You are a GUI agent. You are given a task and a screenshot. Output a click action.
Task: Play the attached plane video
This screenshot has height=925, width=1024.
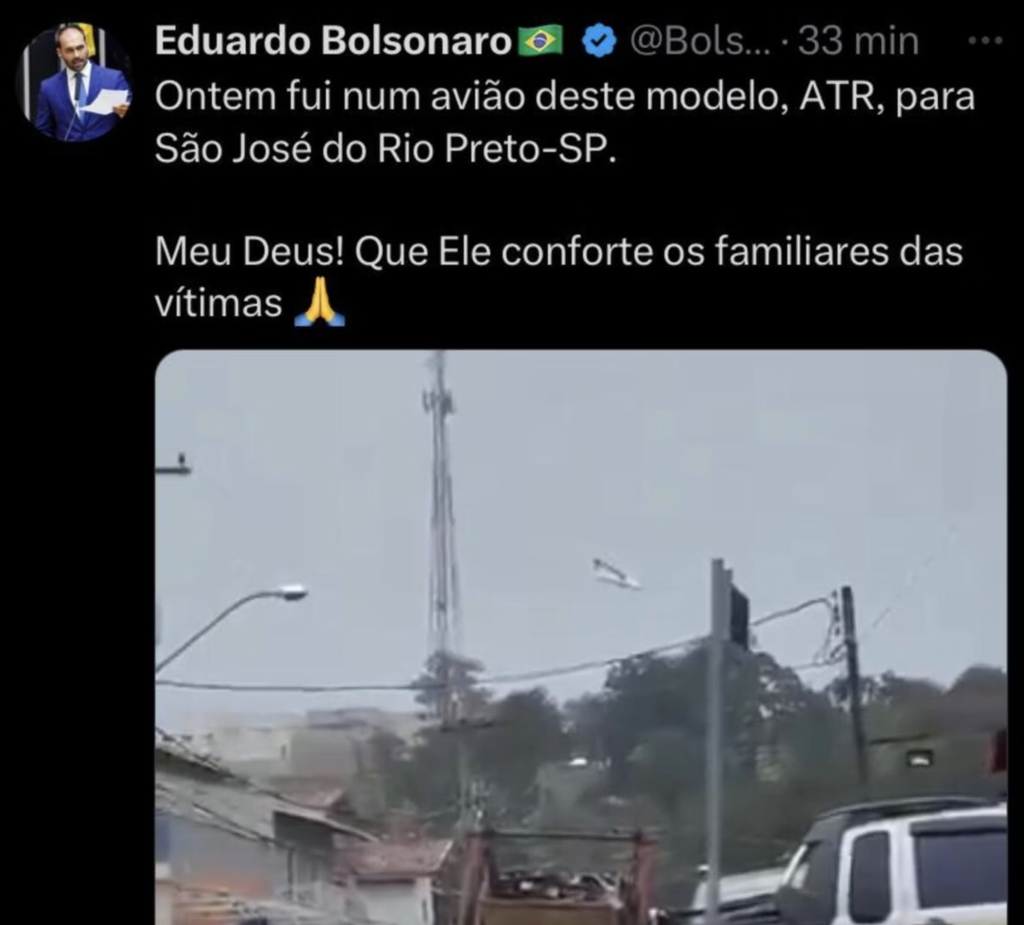pyautogui.click(x=580, y=636)
